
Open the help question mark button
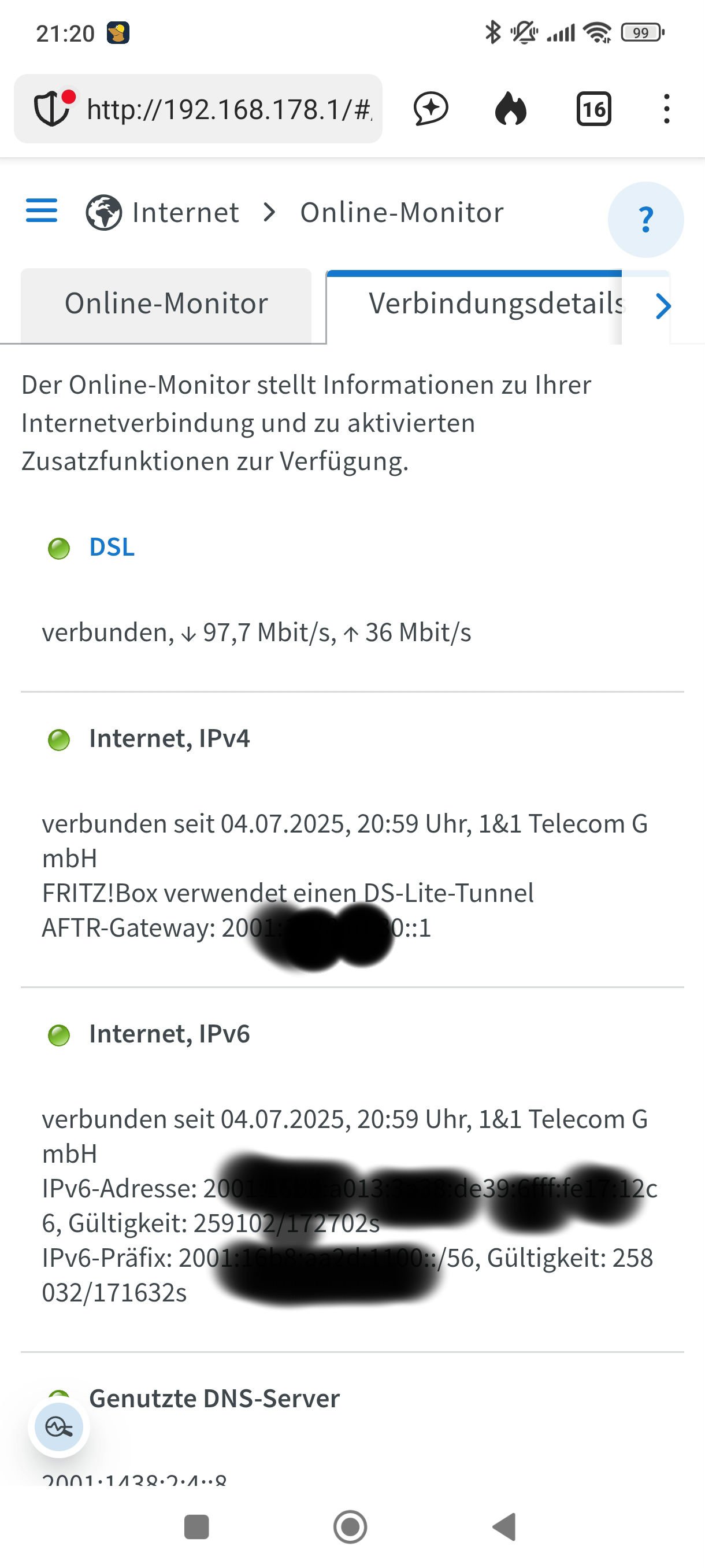(645, 220)
